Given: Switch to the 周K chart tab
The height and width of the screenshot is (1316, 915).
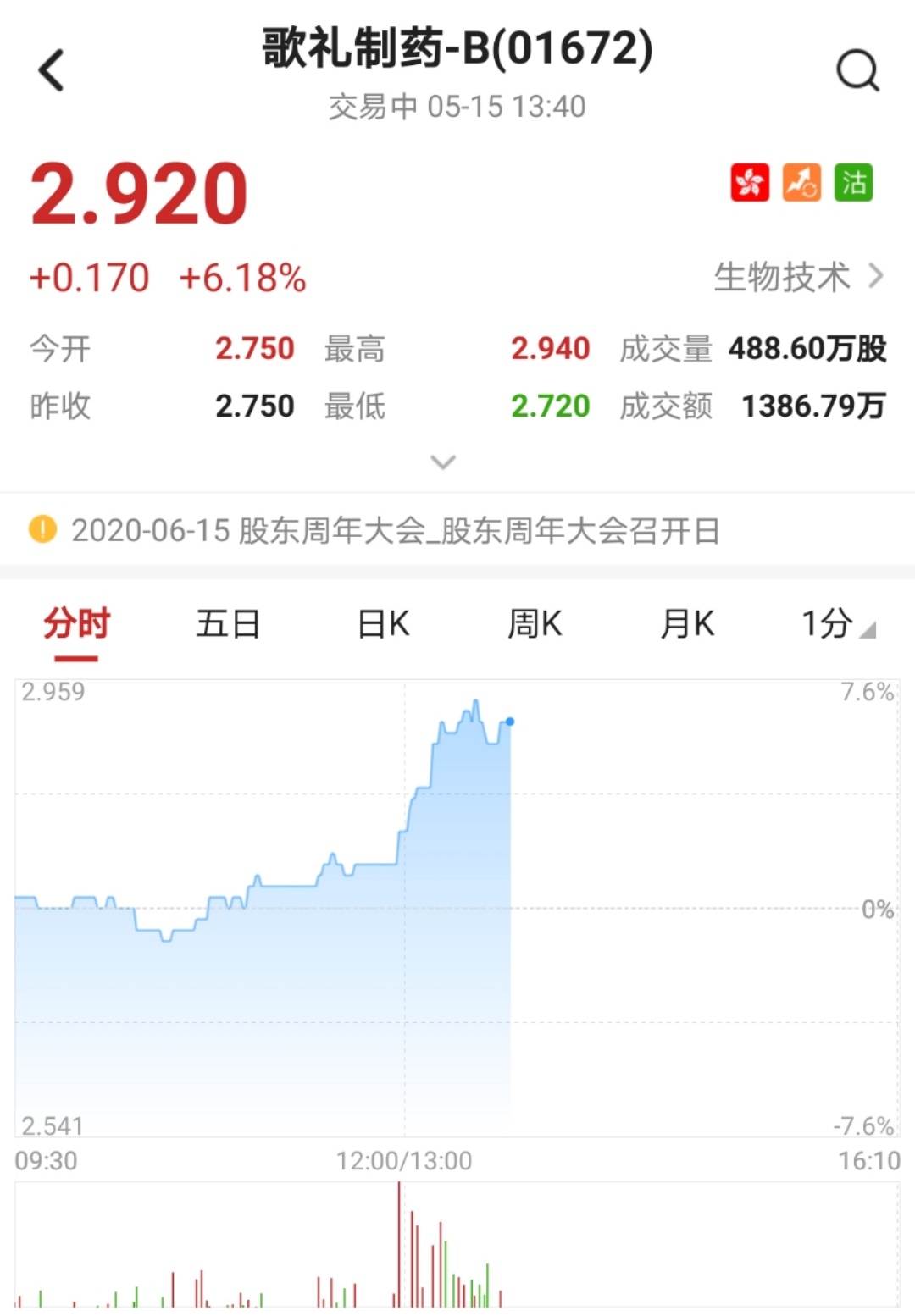Looking at the screenshot, I should point(534,624).
